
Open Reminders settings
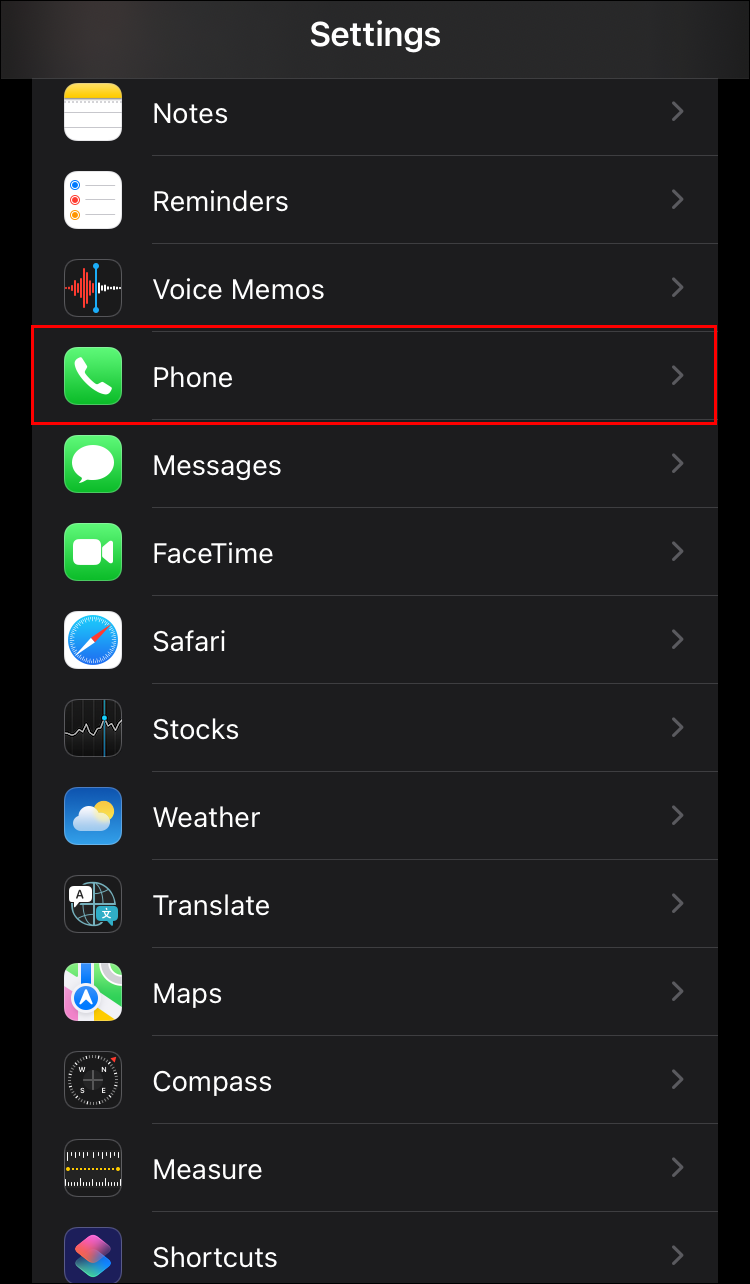[375, 201]
